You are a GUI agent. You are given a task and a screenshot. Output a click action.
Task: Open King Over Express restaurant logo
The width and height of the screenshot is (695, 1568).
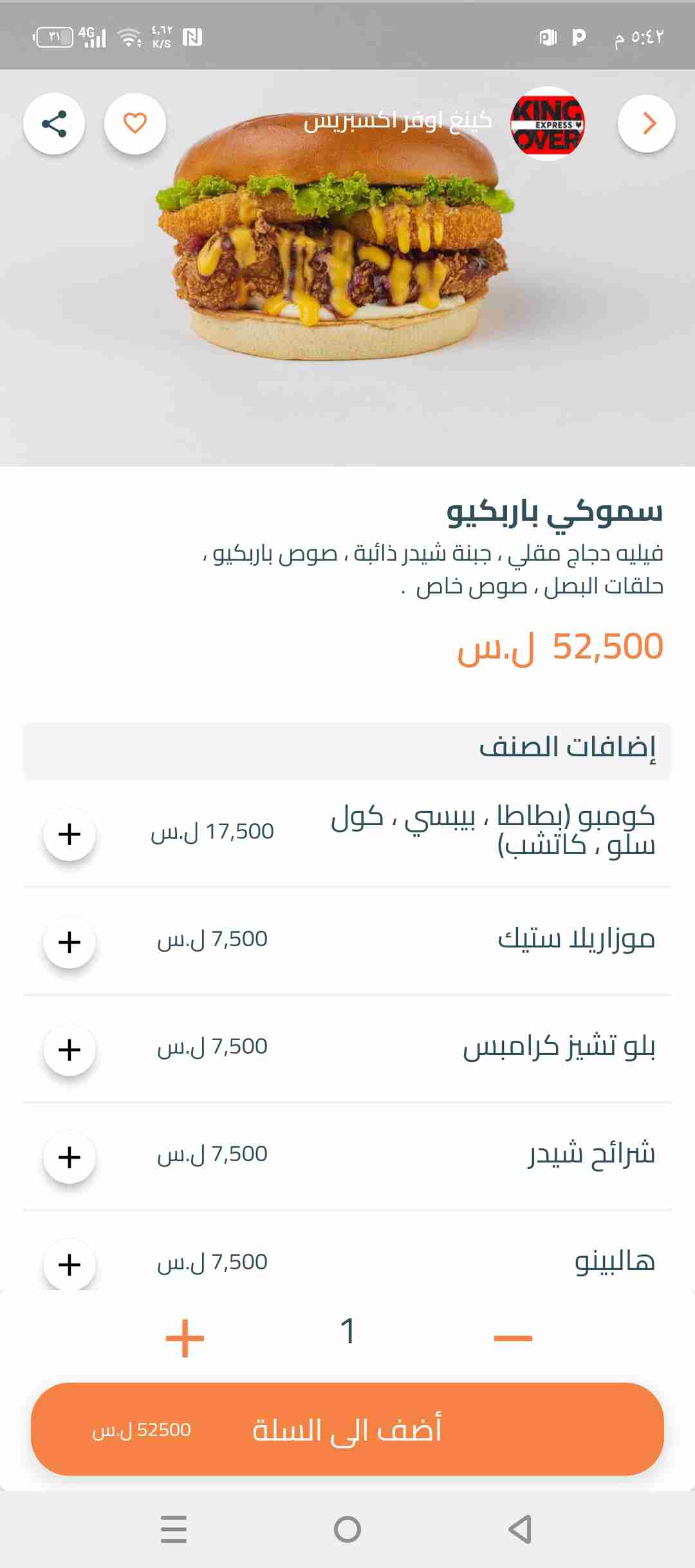coord(547,124)
